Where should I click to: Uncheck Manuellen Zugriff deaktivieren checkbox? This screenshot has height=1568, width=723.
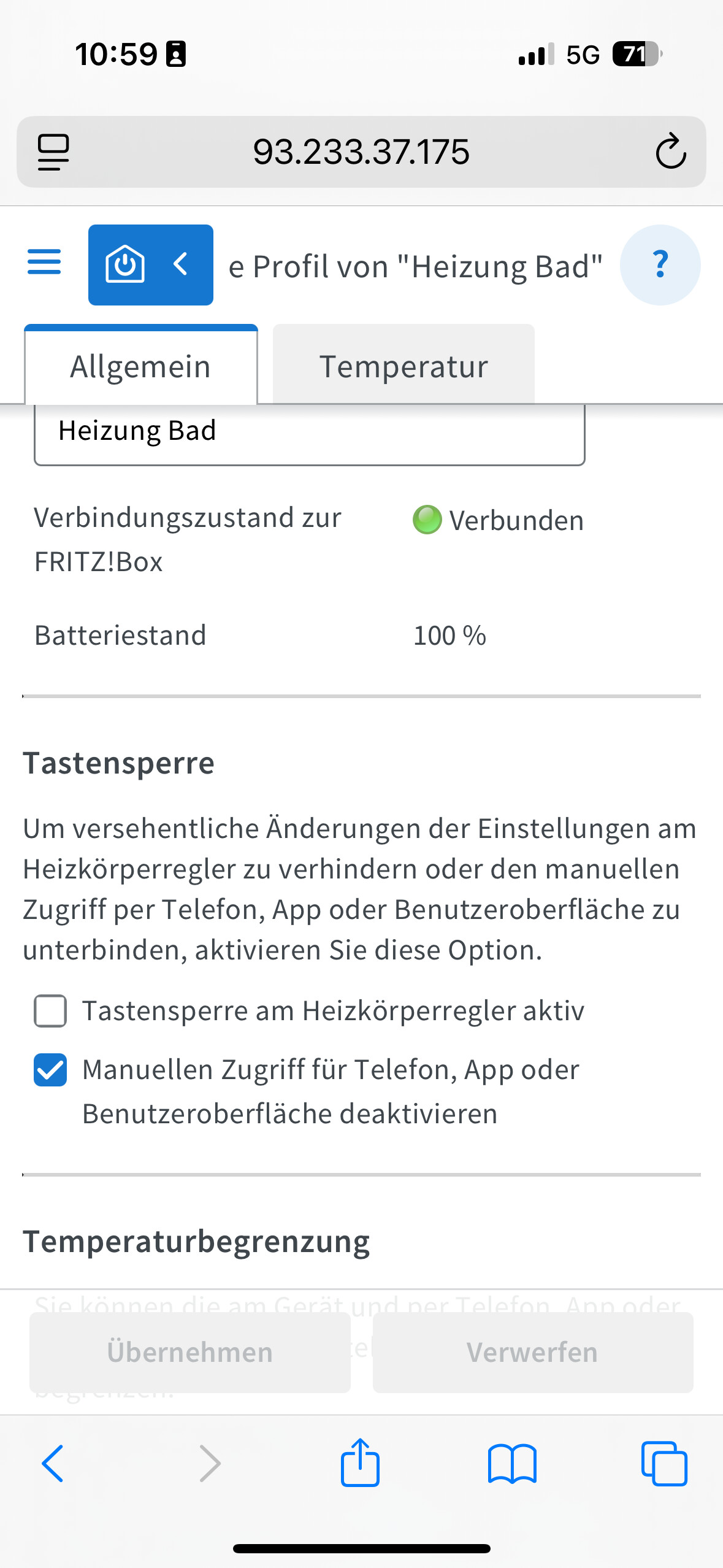50,1069
